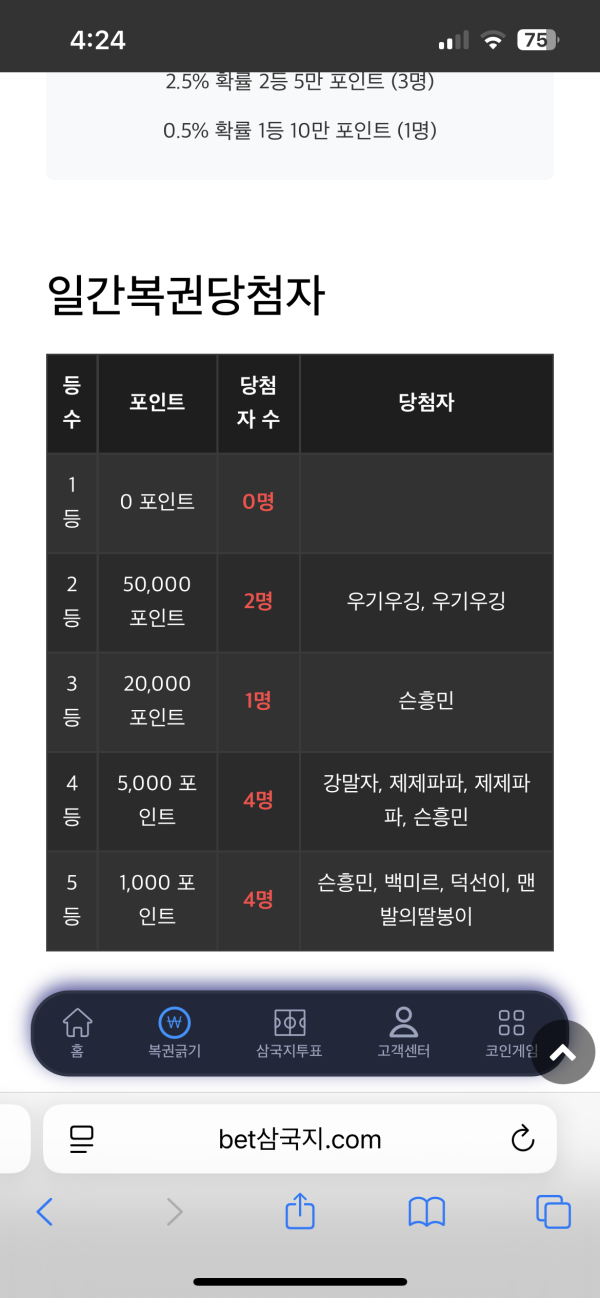Reload the page
This screenshot has width=600, height=1298.
click(522, 1138)
